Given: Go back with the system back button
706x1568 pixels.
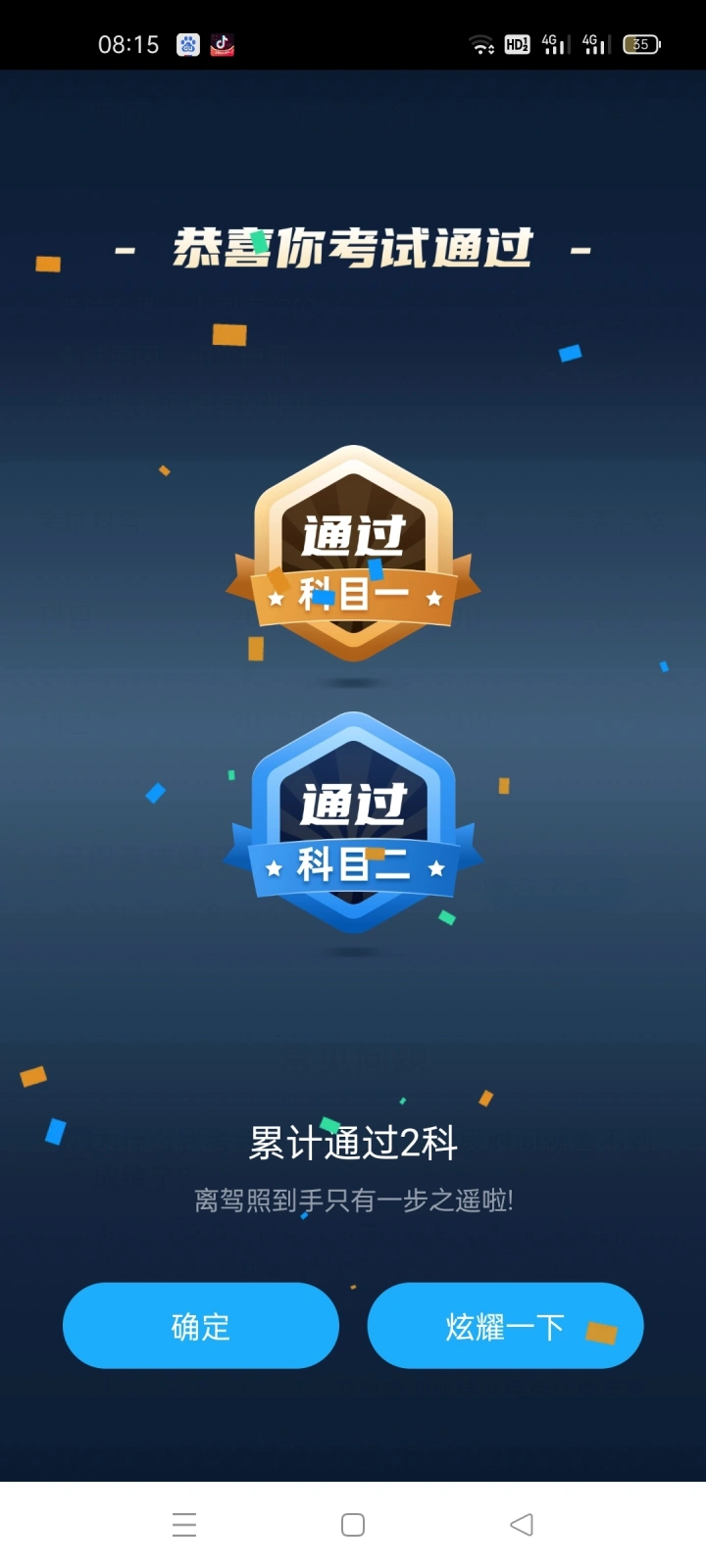Looking at the screenshot, I should point(522,1524).
